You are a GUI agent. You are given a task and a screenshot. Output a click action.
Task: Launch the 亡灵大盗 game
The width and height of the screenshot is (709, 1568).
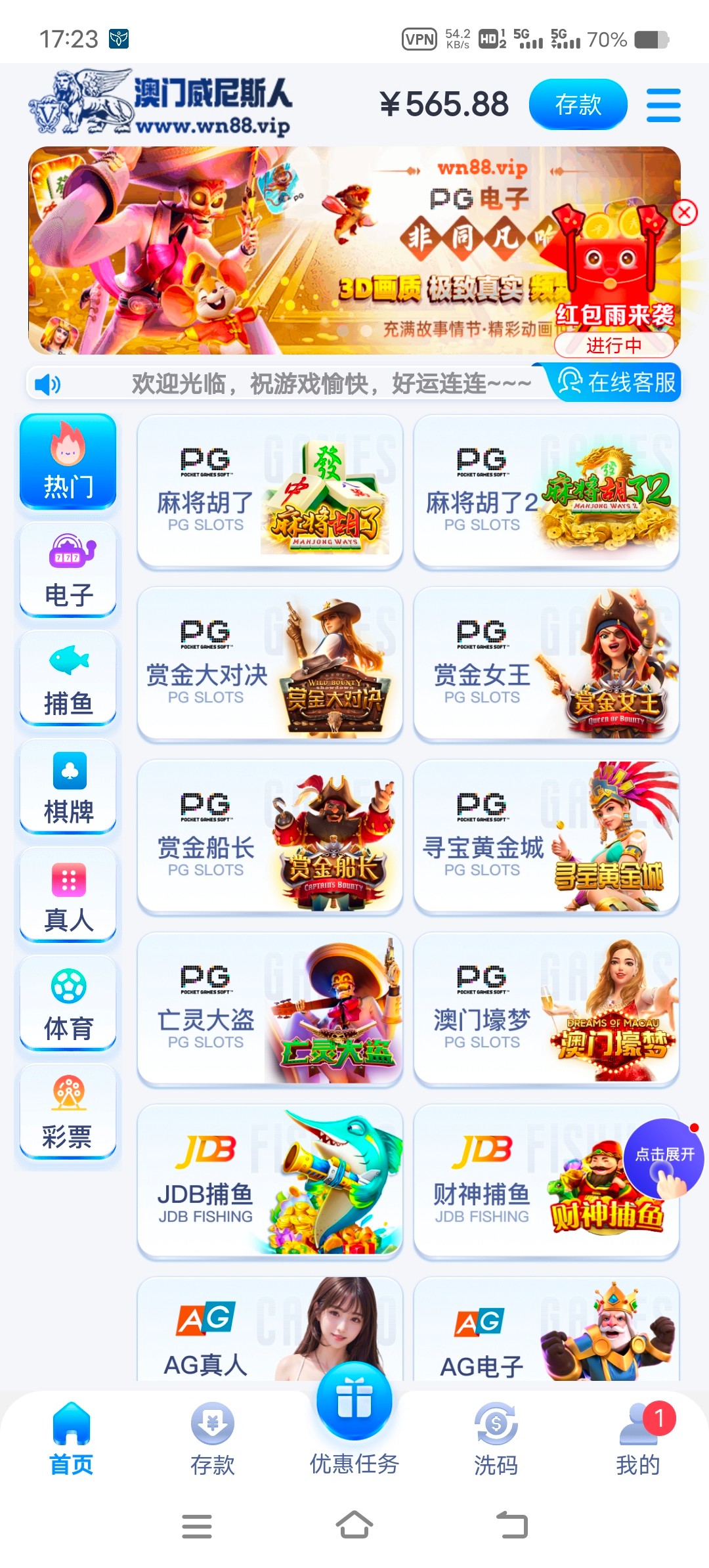270,1009
